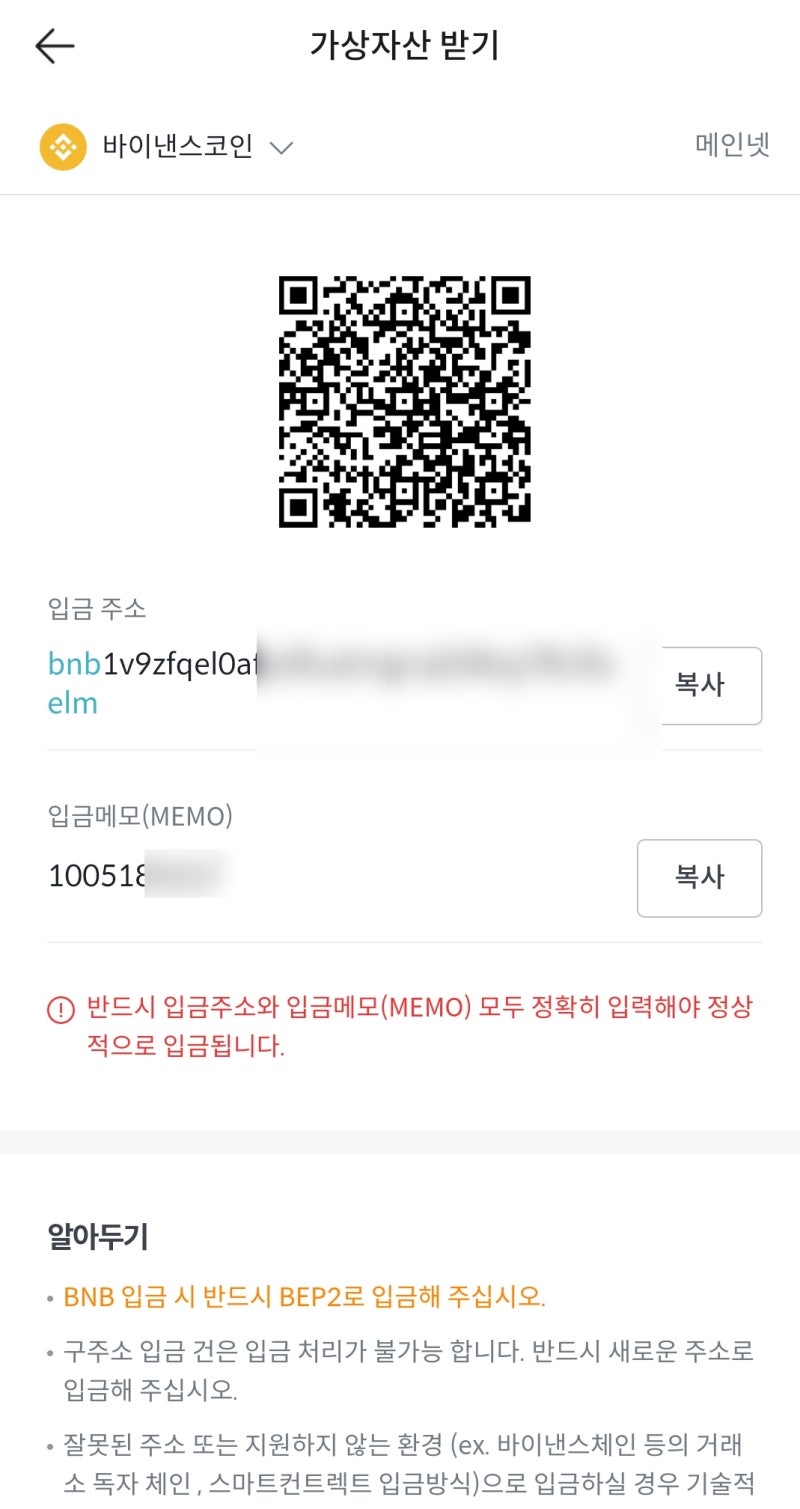Copy the deposit memo with 복사 button
This screenshot has height=1509, width=800.
tap(698, 878)
